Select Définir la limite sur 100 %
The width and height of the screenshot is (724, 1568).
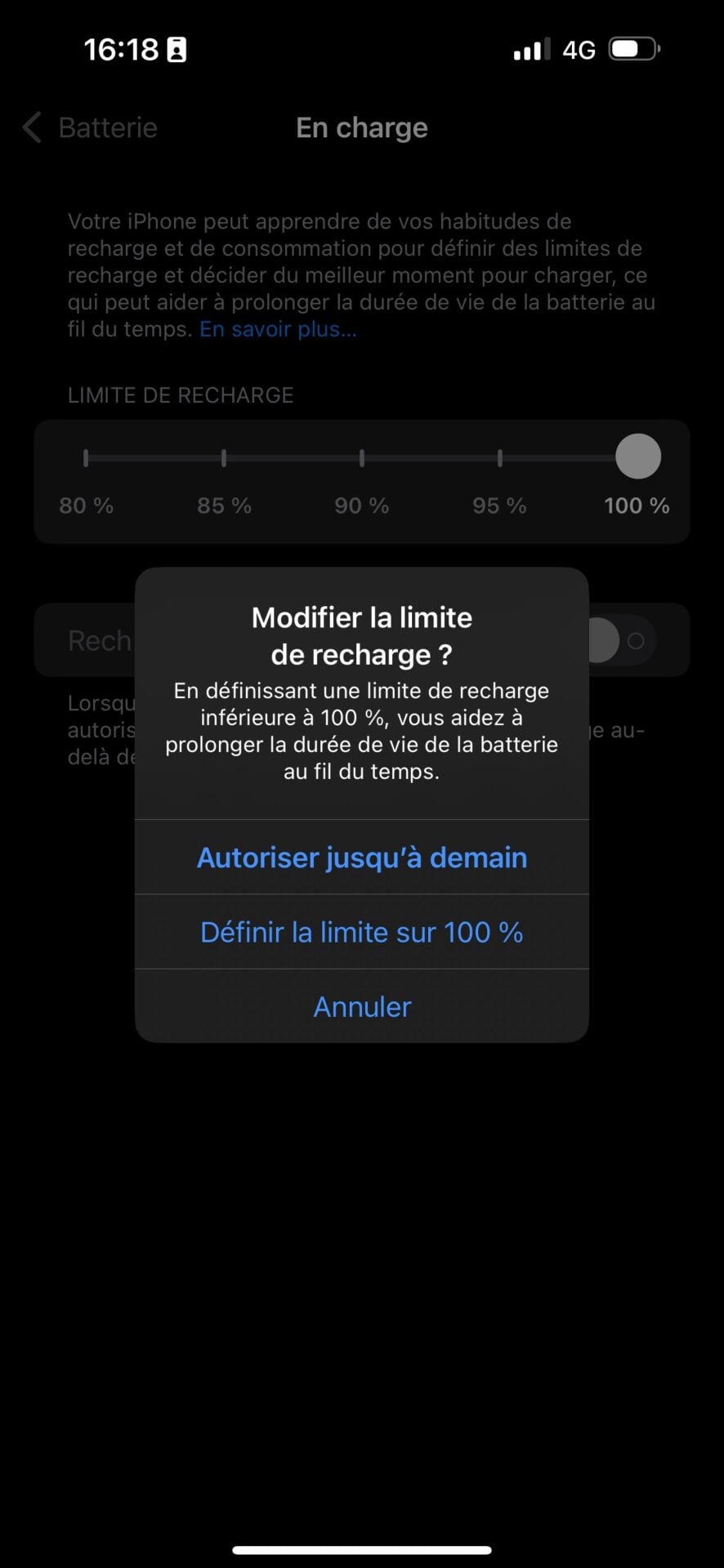coord(362,932)
